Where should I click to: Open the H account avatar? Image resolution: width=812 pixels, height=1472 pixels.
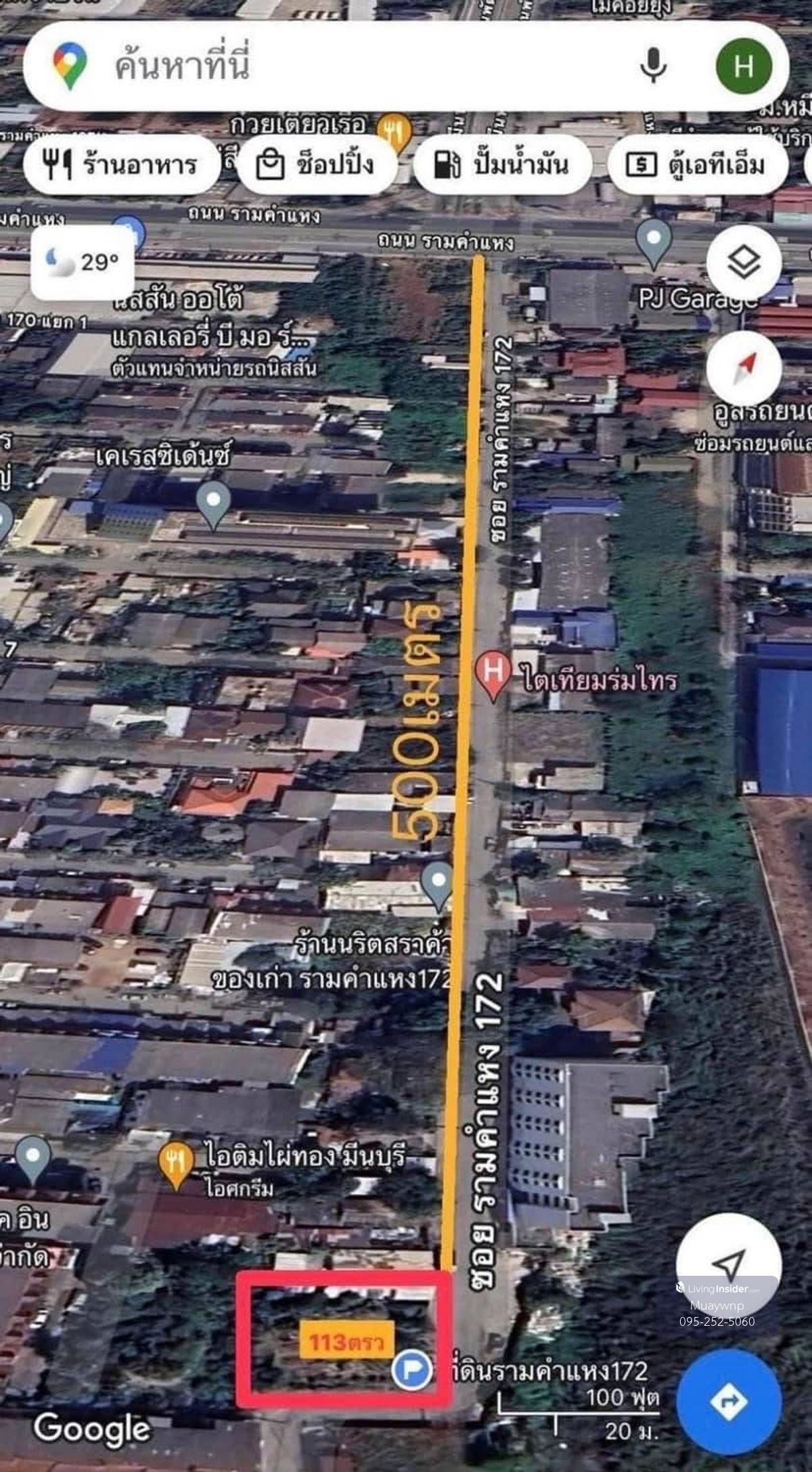tap(743, 66)
